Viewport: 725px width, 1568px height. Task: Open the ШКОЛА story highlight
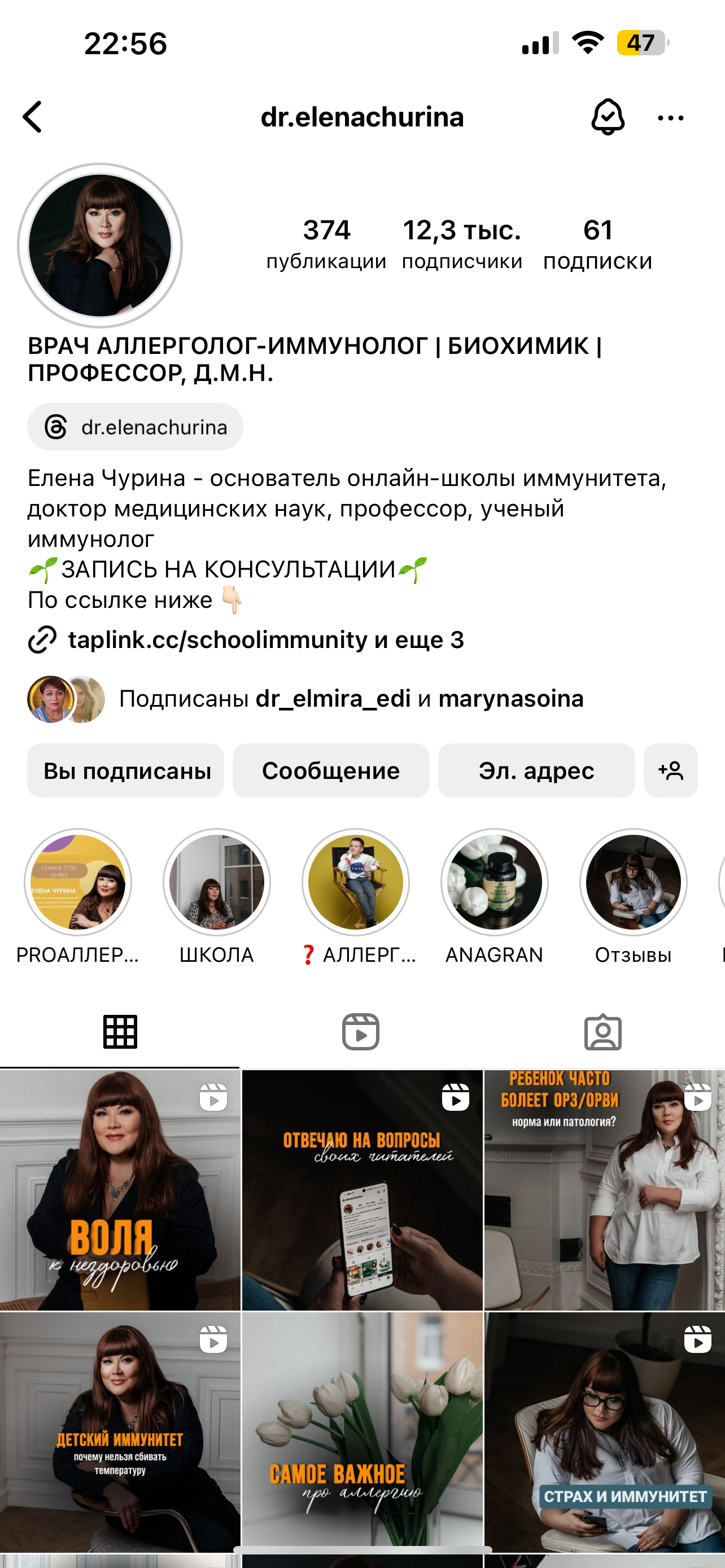tap(217, 882)
